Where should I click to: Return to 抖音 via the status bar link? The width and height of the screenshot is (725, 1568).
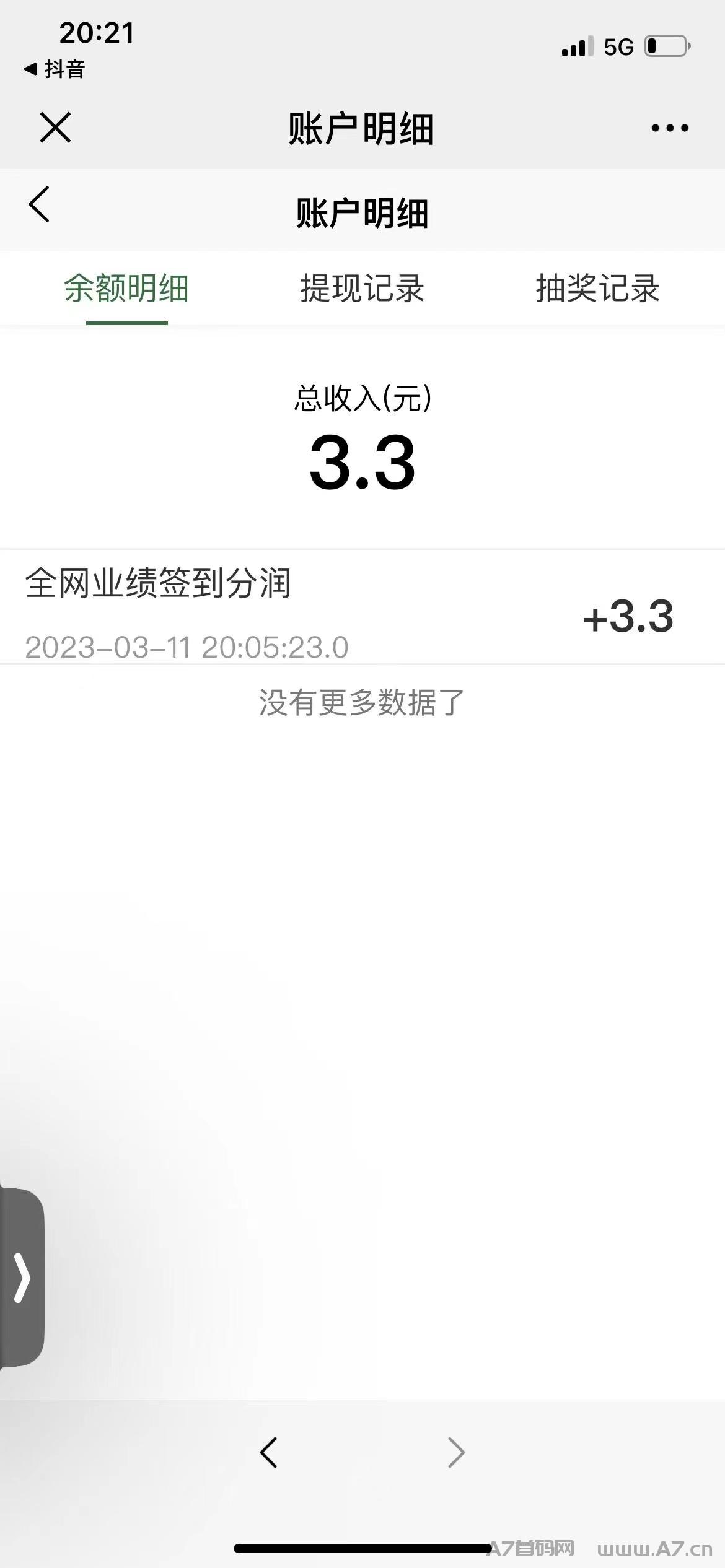[55, 69]
